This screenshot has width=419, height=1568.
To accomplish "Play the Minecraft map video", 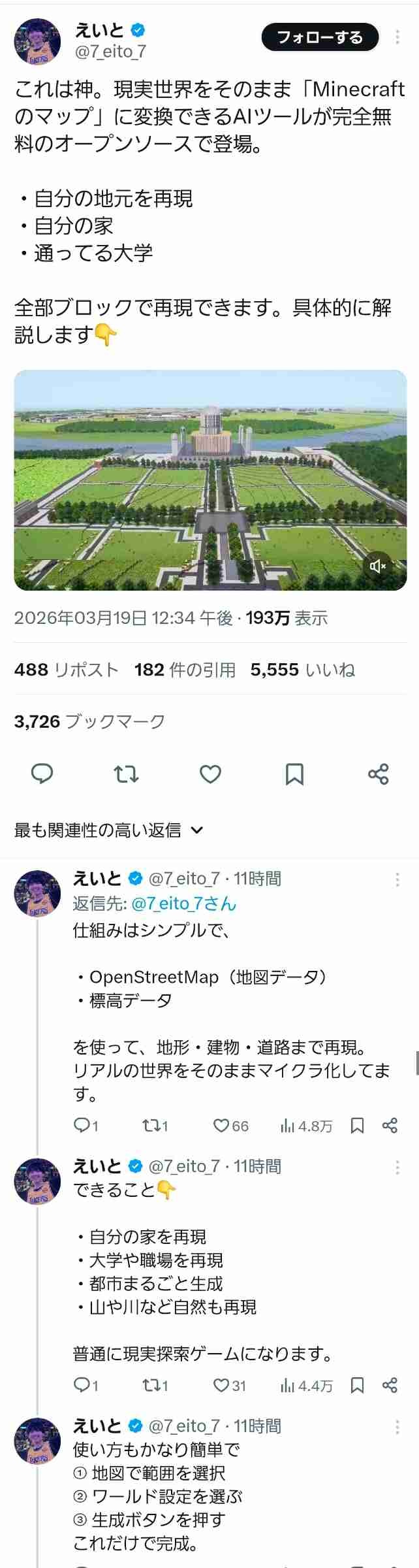I will pyautogui.click(x=210, y=480).
